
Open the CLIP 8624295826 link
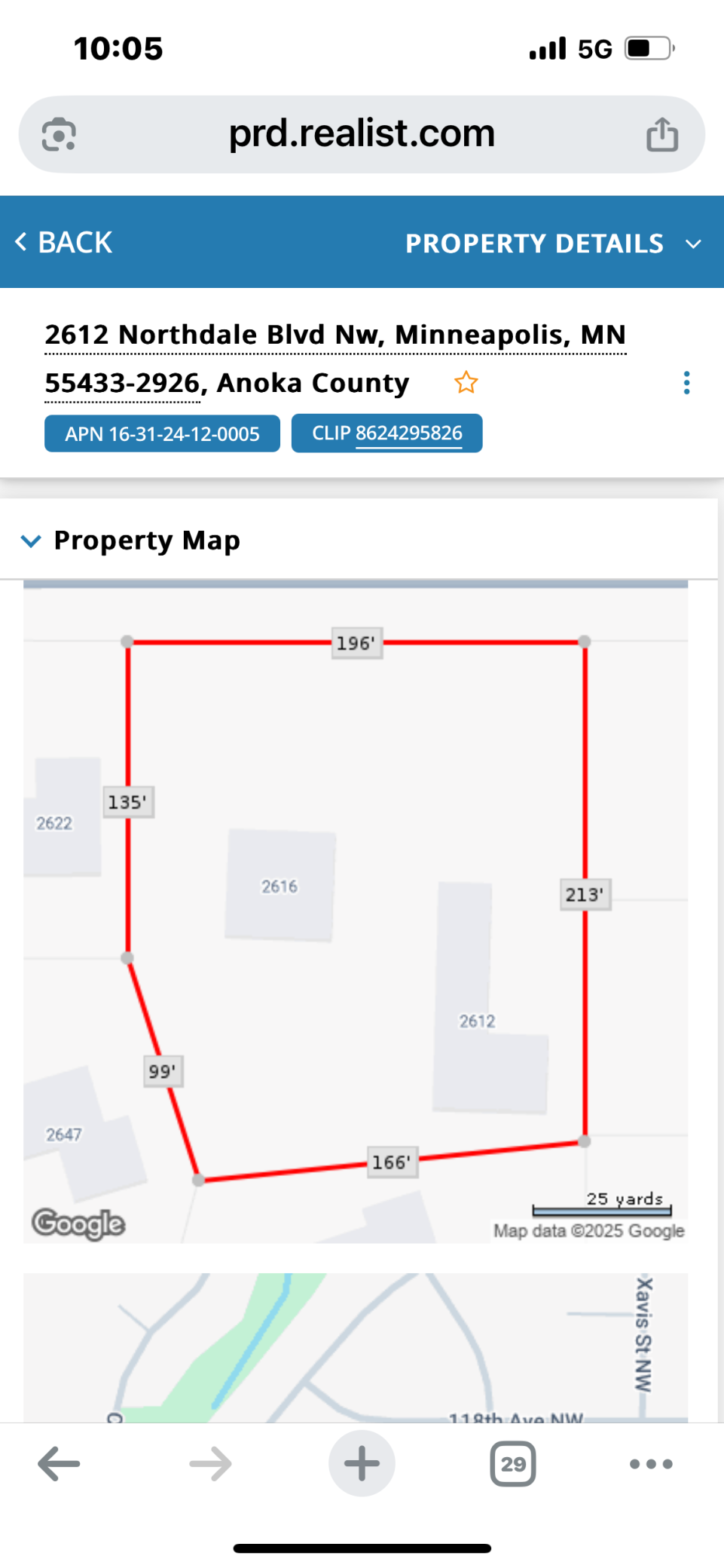(387, 433)
